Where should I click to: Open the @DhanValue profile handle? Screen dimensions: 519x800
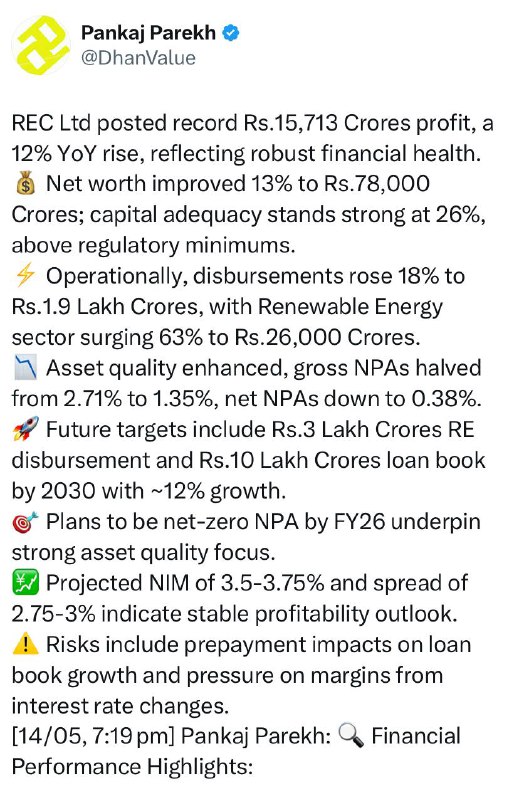(138, 58)
